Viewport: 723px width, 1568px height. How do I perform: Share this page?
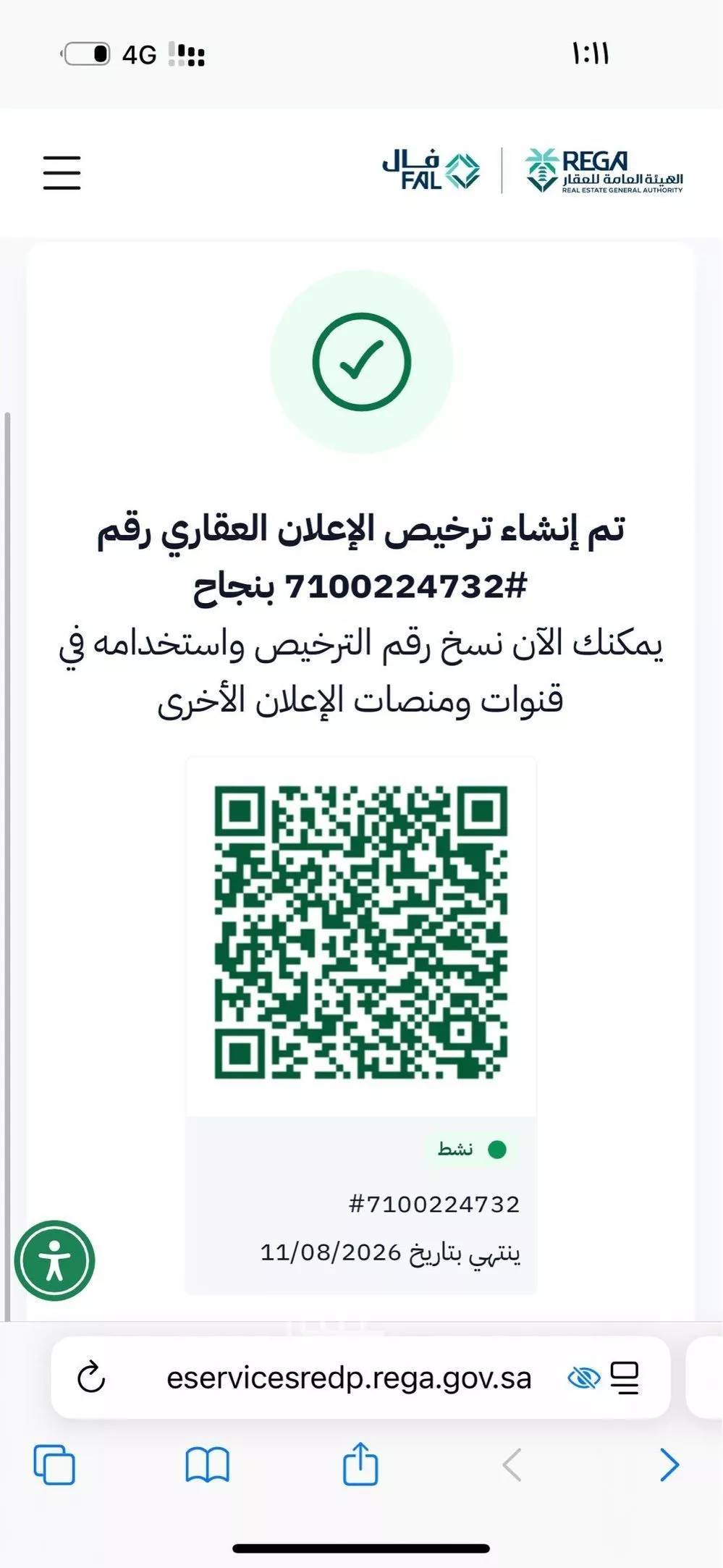pos(360,1463)
